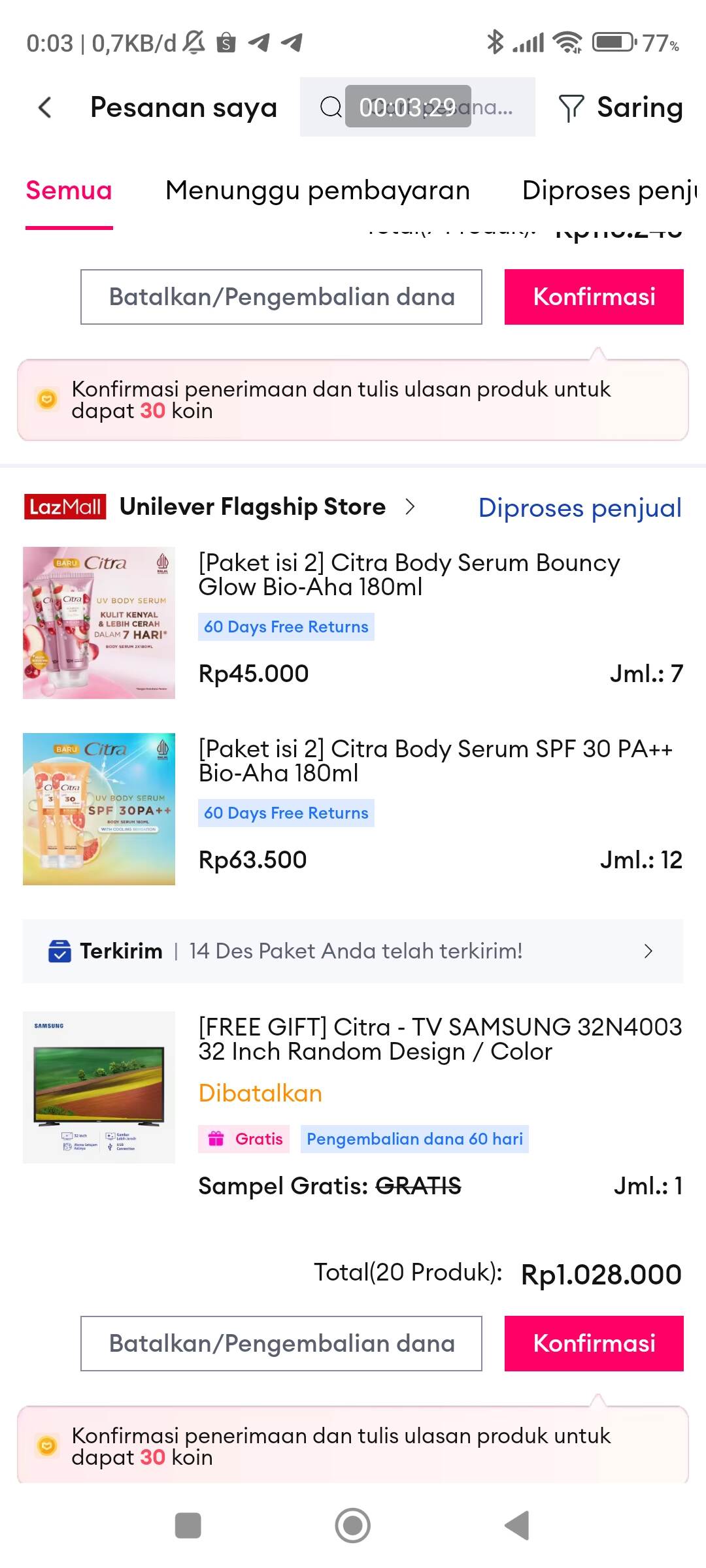Open recent apps with the square button
This screenshot has width=706, height=1568.
pos(188,1526)
